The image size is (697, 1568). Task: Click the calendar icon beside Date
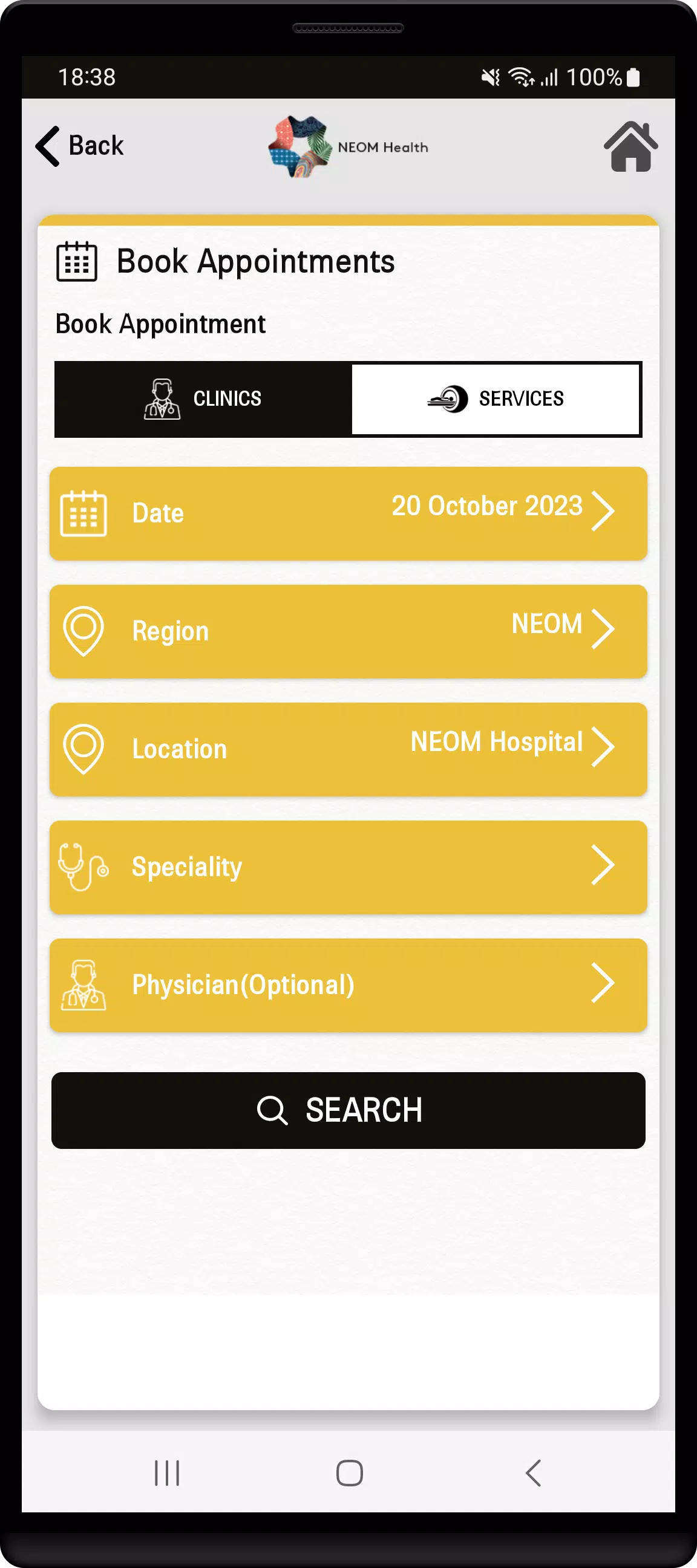84,513
